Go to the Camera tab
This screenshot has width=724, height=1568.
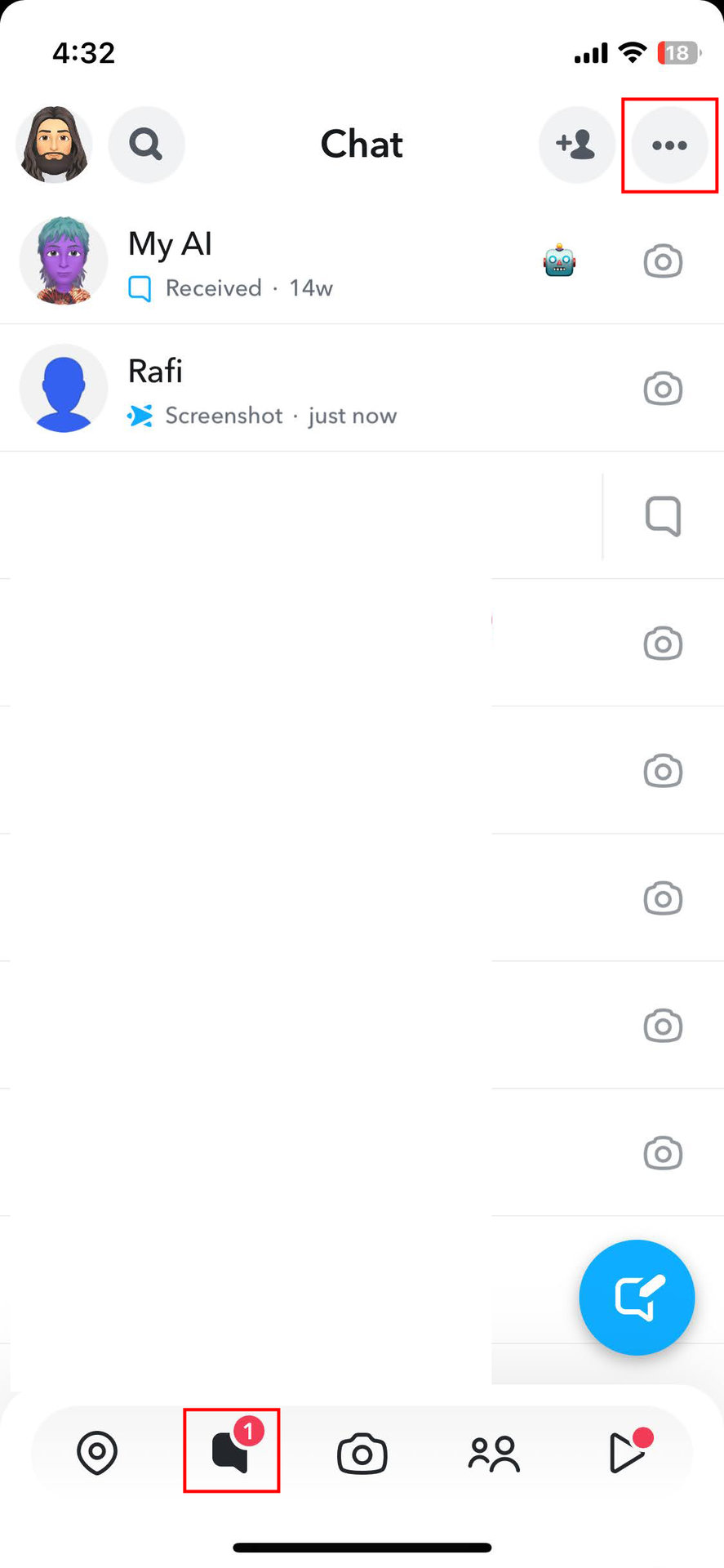[362, 1454]
